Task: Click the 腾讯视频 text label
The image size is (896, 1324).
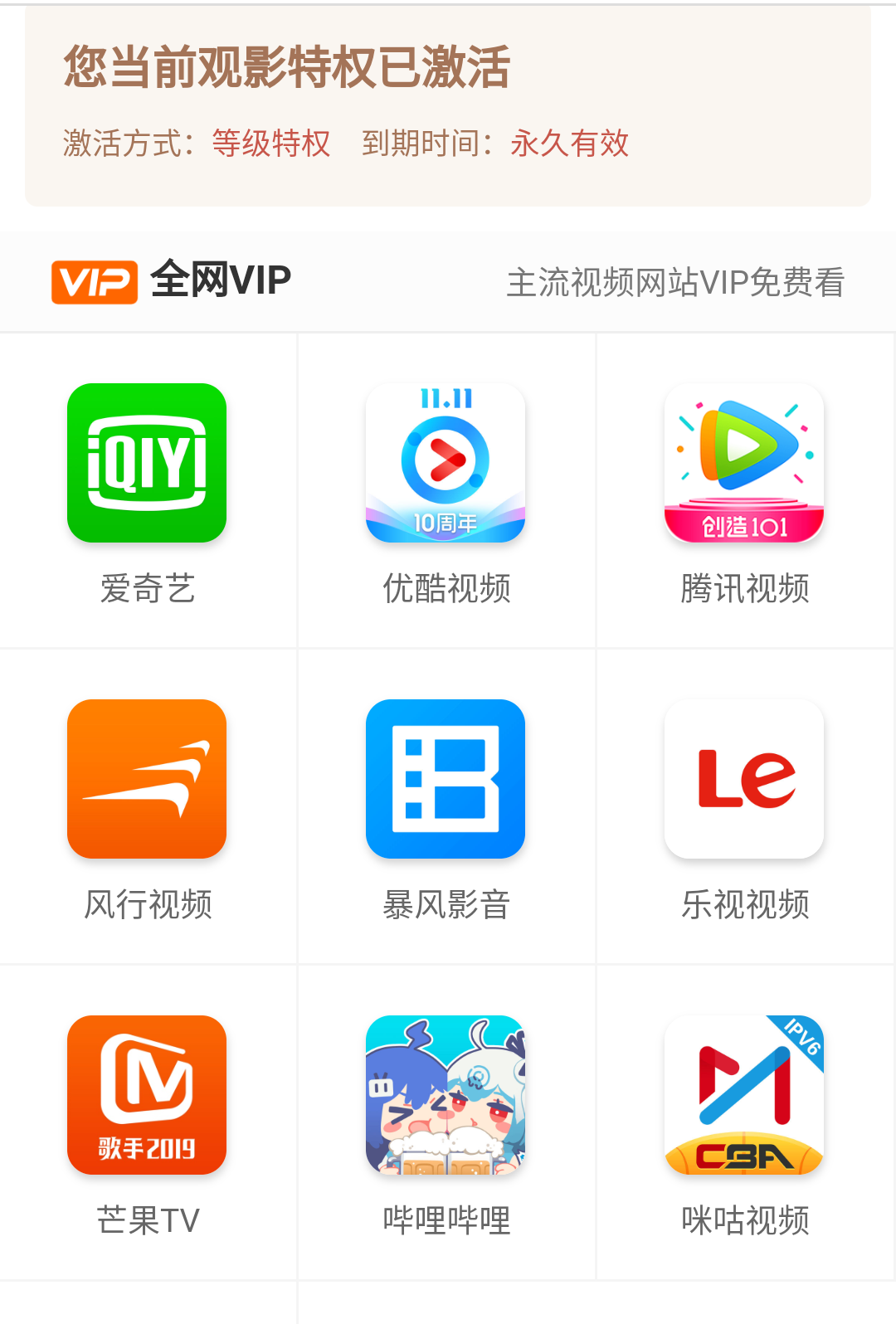Action: (744, 589)
